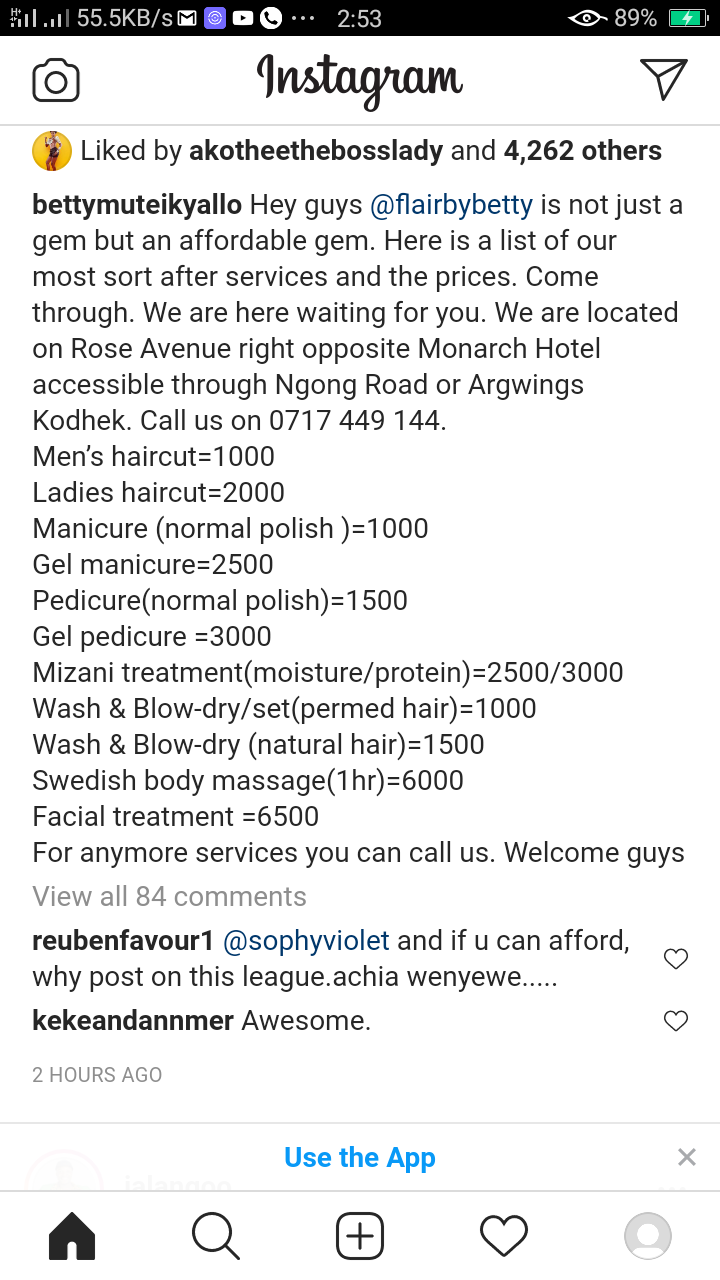View all 84 comments
Image resolution: width=720 pixels, height=1280 pixels.
tap(170, 896)
